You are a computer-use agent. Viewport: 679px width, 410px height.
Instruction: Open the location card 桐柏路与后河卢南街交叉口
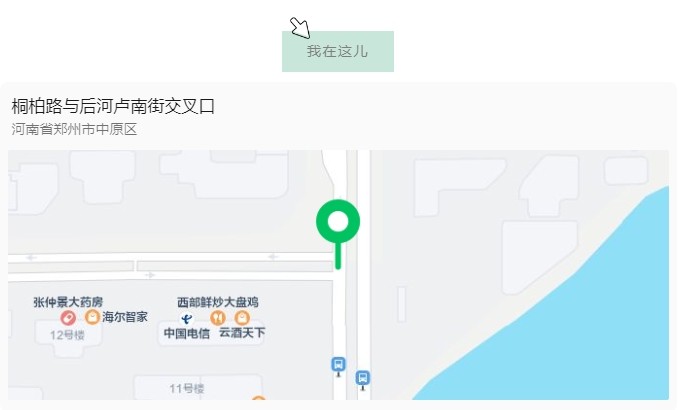(x=113, y=107)
